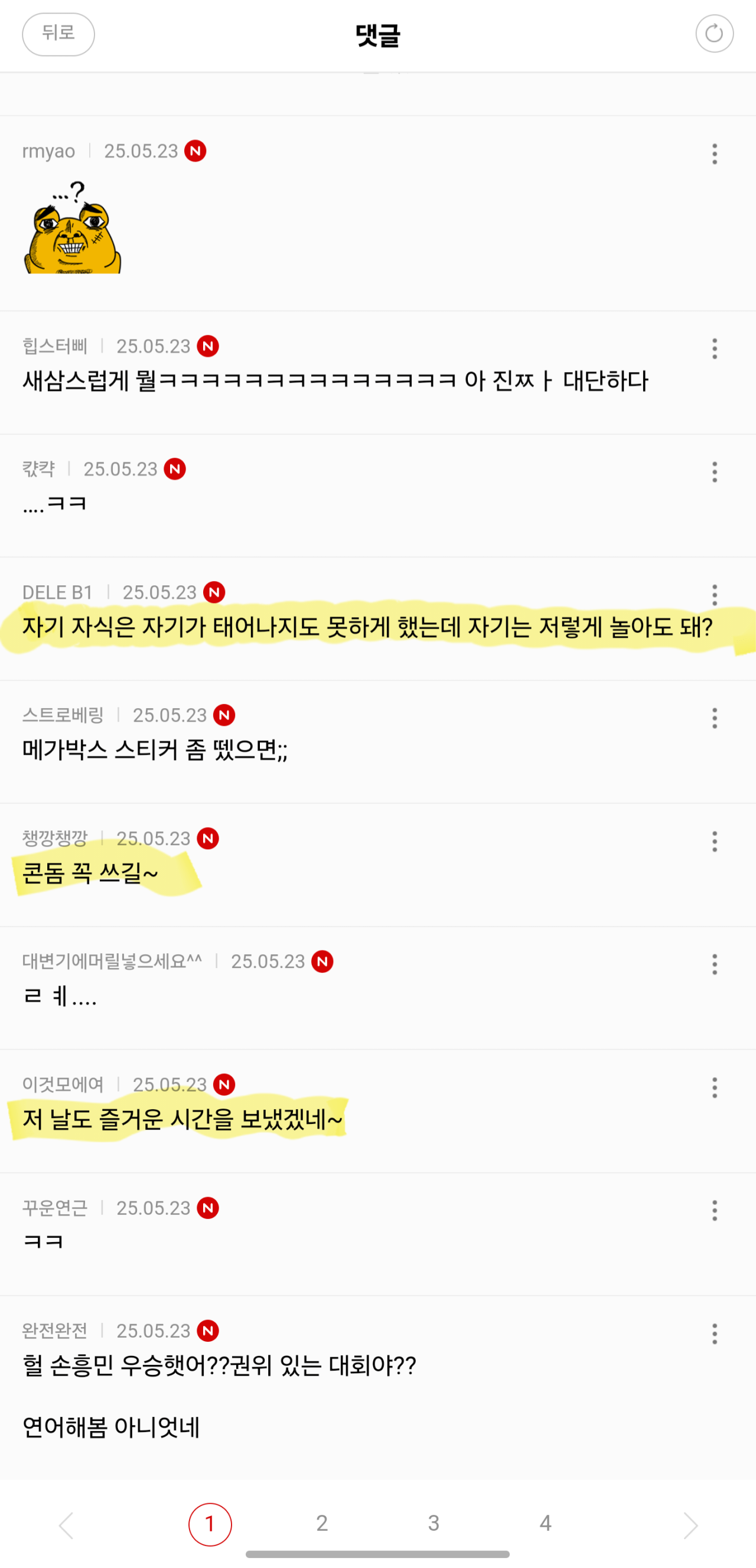Viewport: 756px width, 1568px height.
Task: Jump to comment page 3
Action: (434, 1524)
